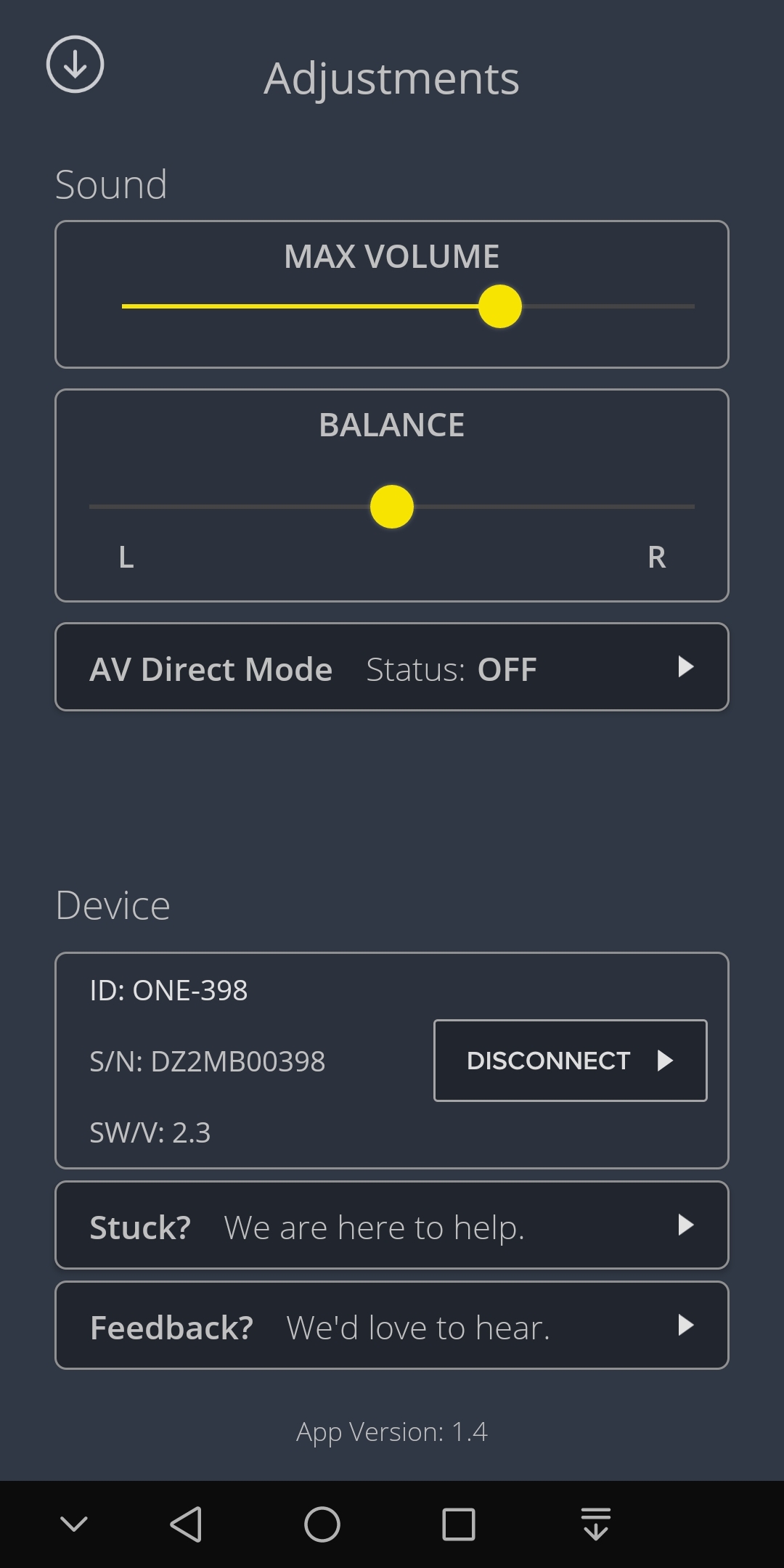Go to the home screen
Viewport: 784px width, 1568px height.
click(x=322, y=1524)
